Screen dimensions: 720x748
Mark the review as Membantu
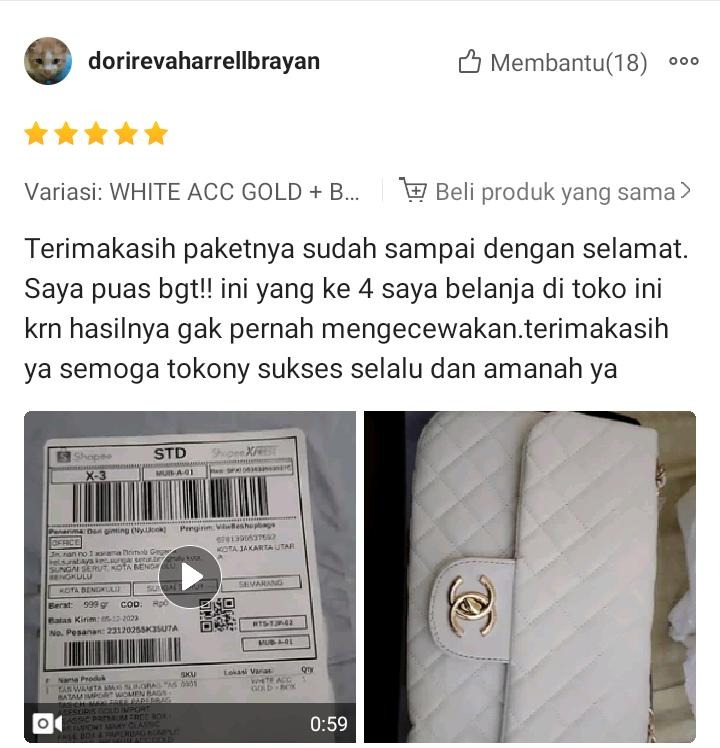tap(552, 63)
